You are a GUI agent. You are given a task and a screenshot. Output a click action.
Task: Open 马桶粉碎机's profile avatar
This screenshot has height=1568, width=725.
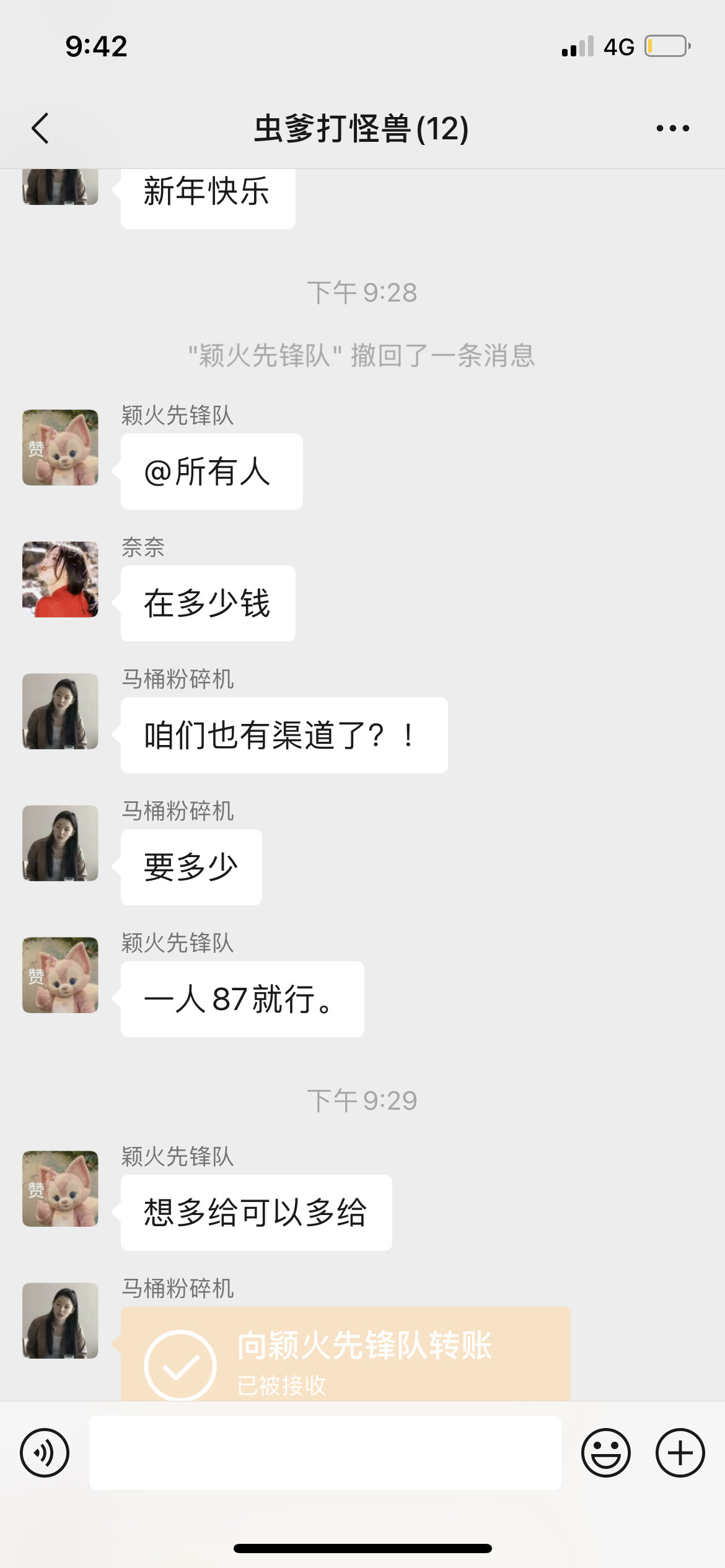point(59,711)
